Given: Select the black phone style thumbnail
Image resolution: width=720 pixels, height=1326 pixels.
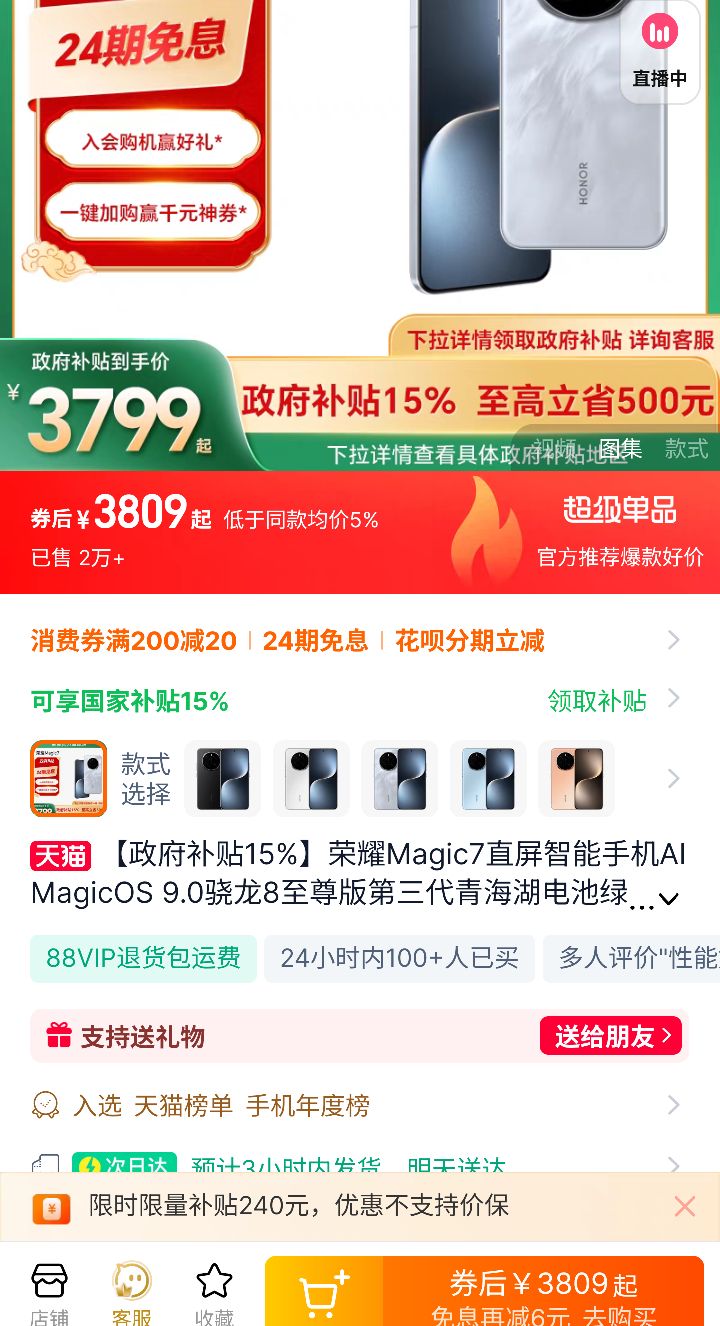Looking at the screenshot, I should click(222, 779).
